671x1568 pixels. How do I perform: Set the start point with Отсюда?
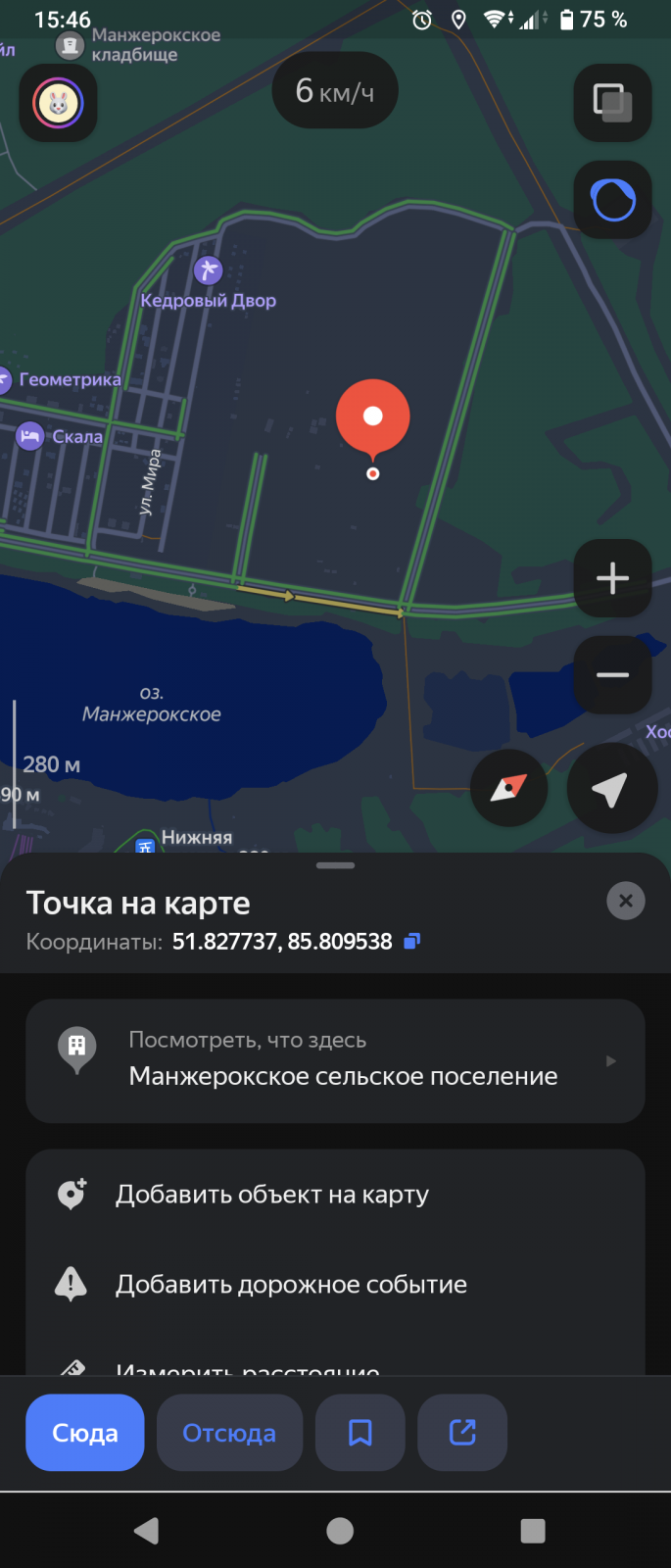coord(229,1434)
